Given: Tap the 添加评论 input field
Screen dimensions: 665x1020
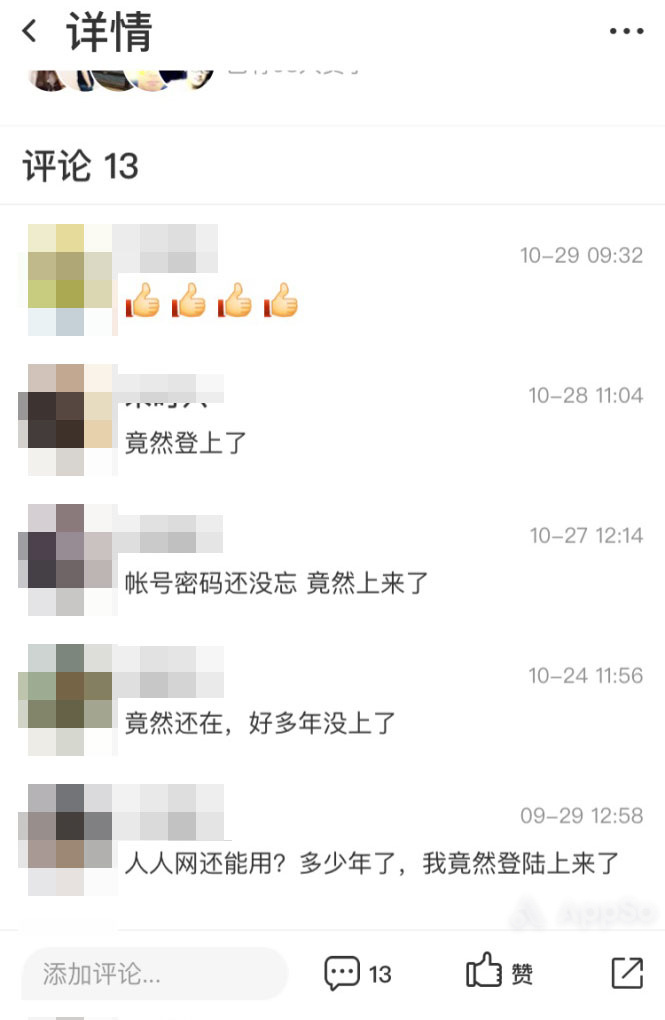Looking at the screenshot, I should pos(154,973).
